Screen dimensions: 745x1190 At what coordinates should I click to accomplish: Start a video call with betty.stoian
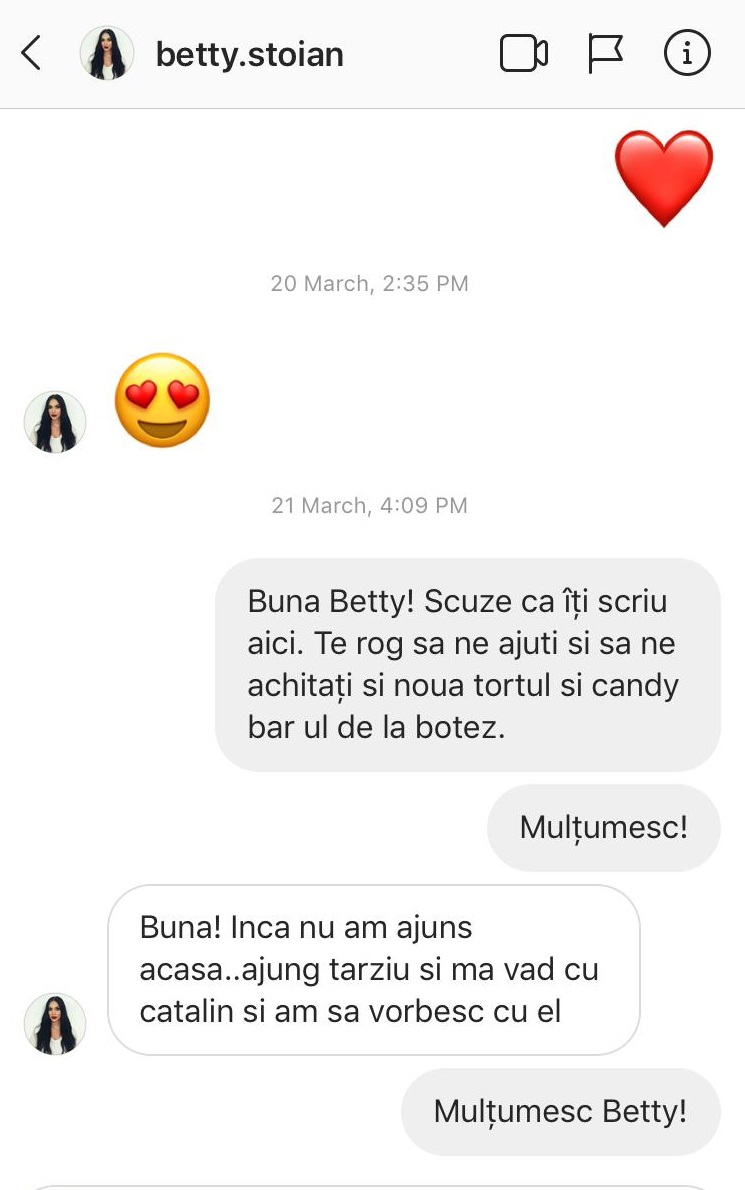point(523,54)
